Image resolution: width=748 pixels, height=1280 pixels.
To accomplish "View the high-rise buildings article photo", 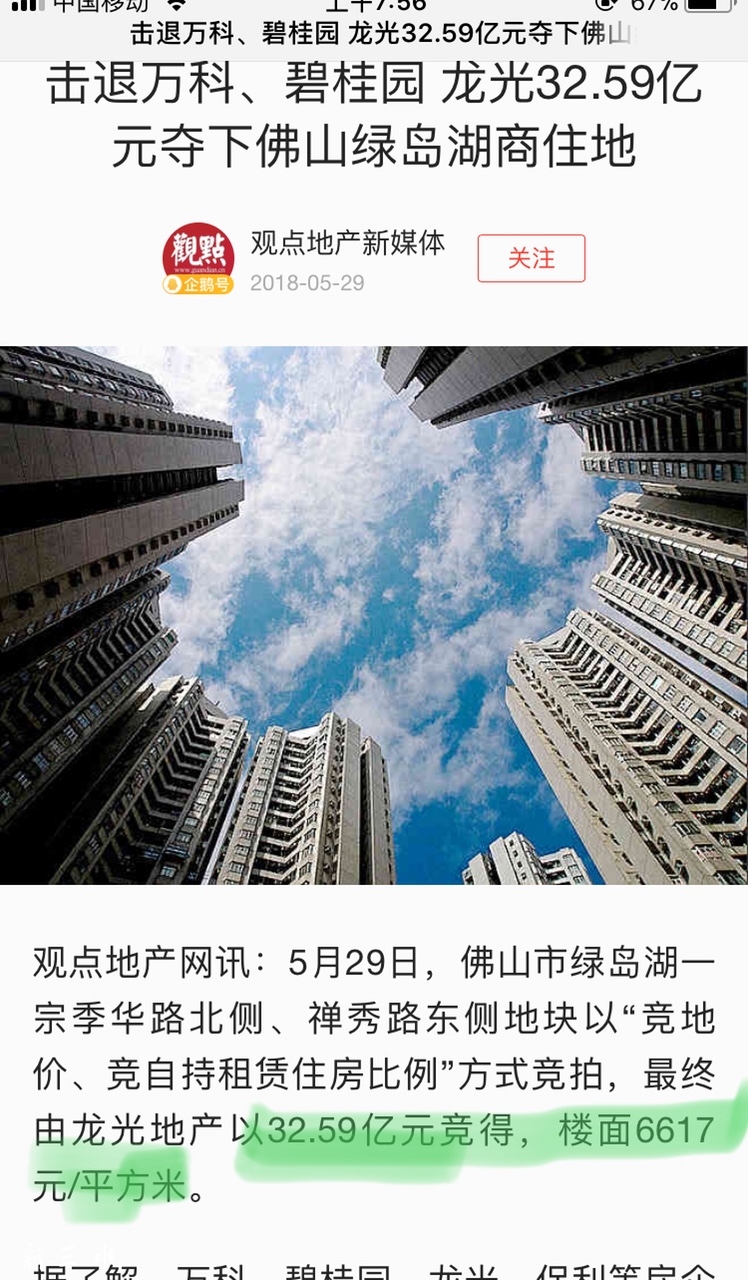I will tap(374, 615).
